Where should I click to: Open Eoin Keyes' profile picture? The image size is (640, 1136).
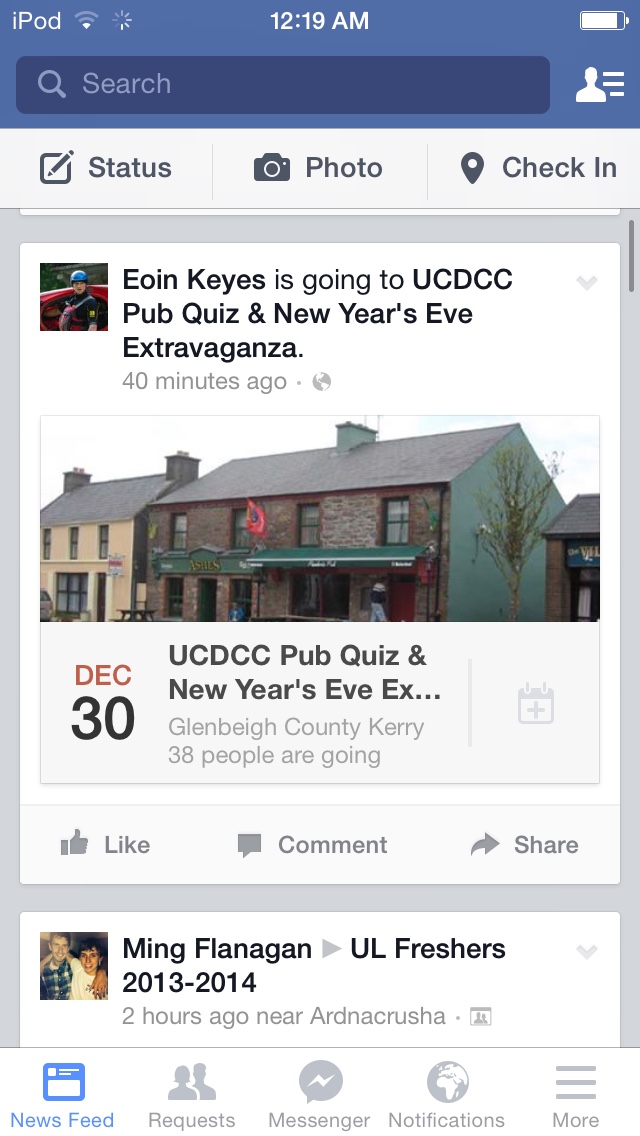click(74, 297)
